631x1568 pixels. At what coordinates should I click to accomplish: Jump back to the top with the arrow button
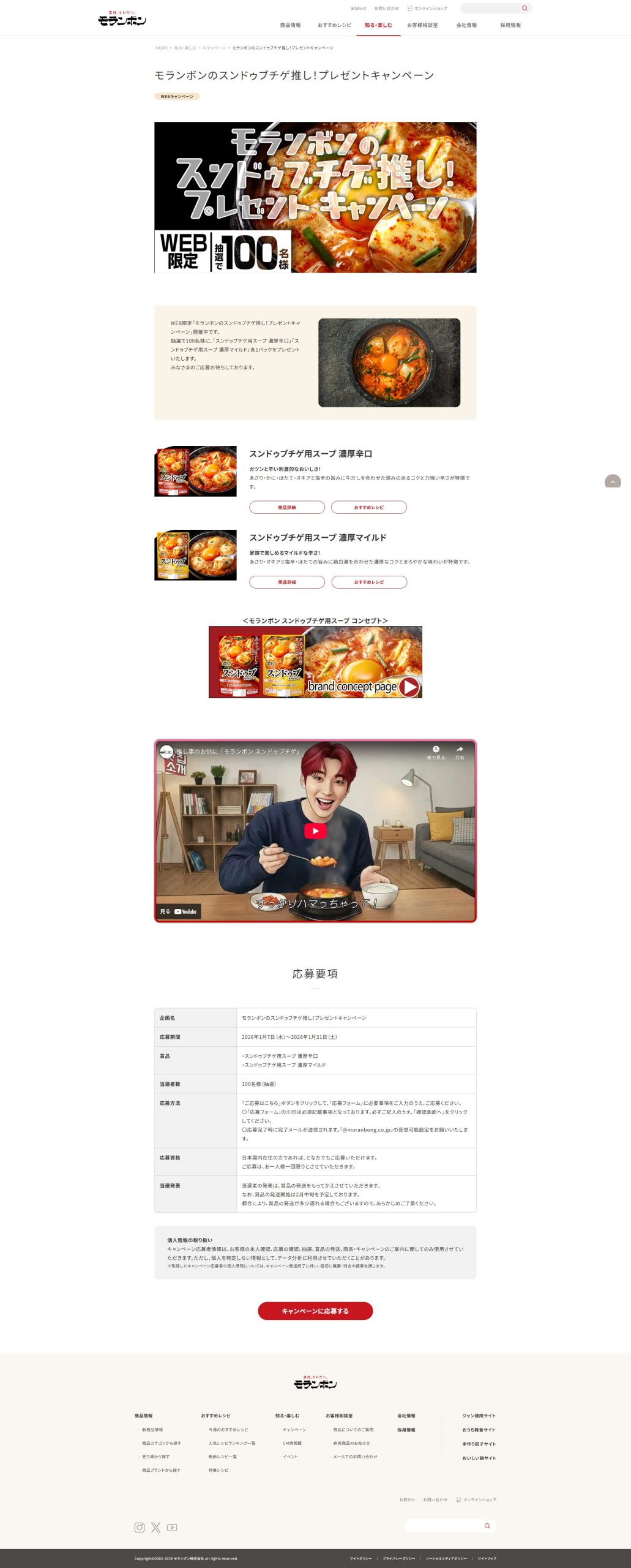613,481
